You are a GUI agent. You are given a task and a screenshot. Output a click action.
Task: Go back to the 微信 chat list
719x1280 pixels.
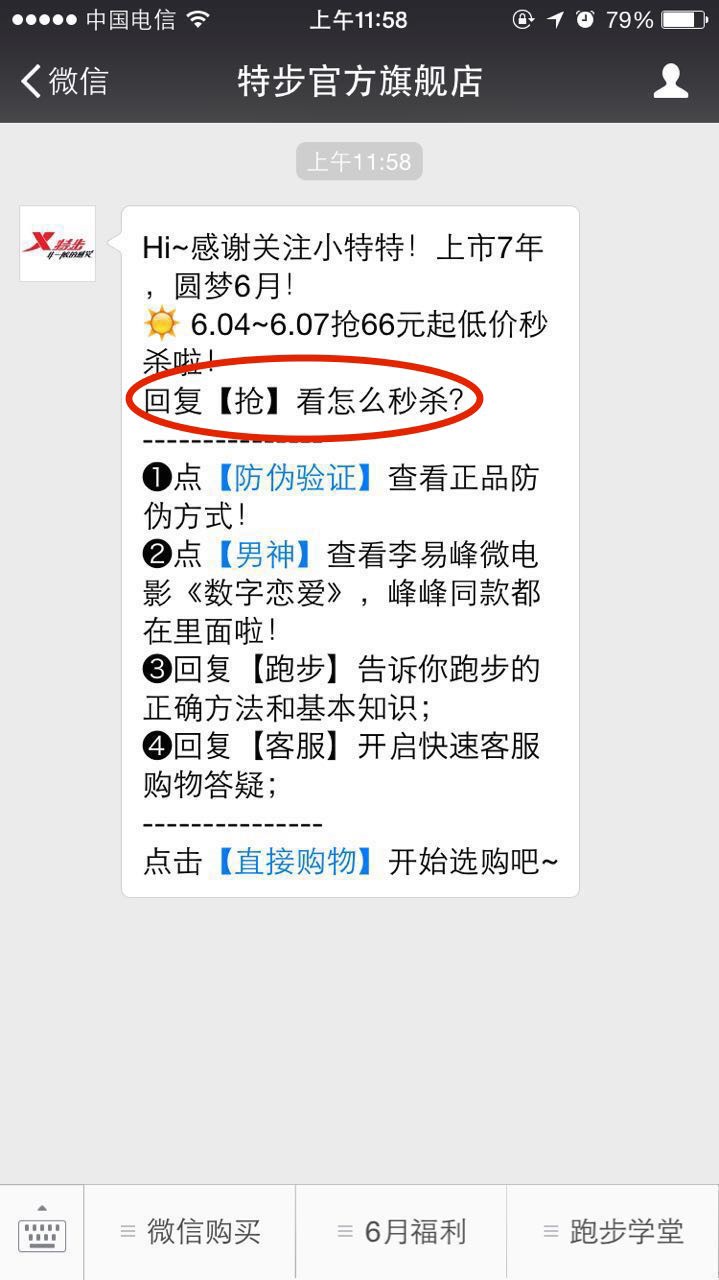pos(62,81)
